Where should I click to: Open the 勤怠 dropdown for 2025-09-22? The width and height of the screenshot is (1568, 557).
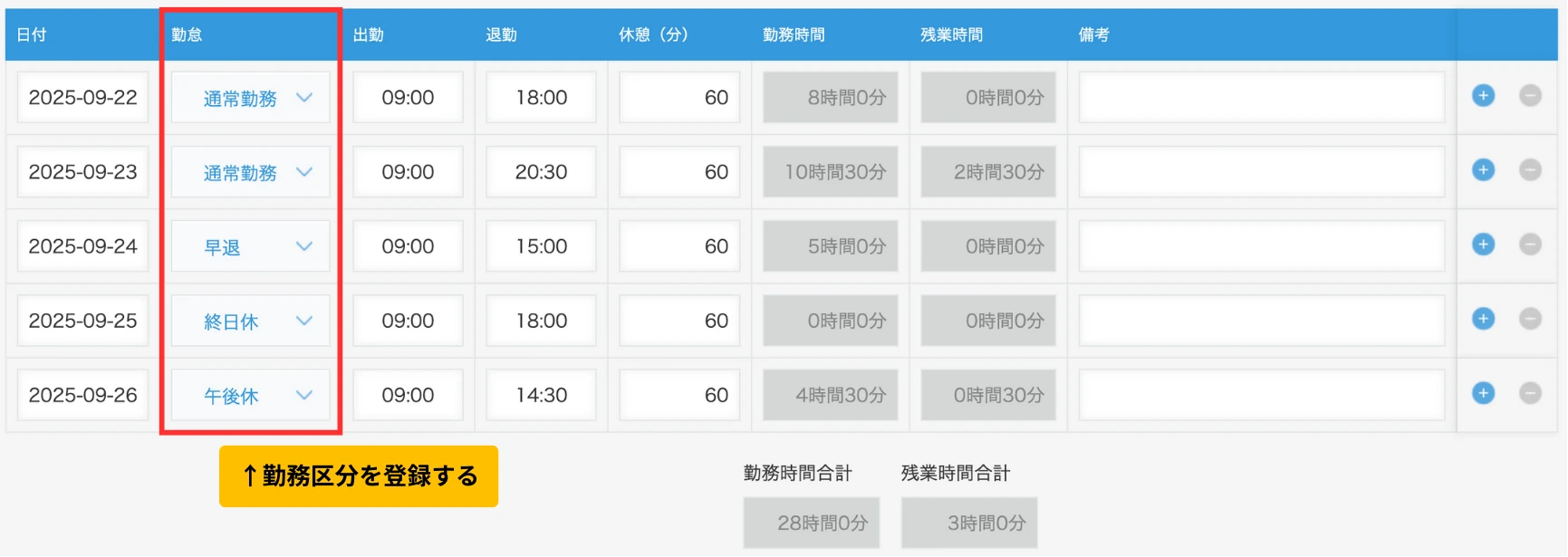click(x=250, y=98)
